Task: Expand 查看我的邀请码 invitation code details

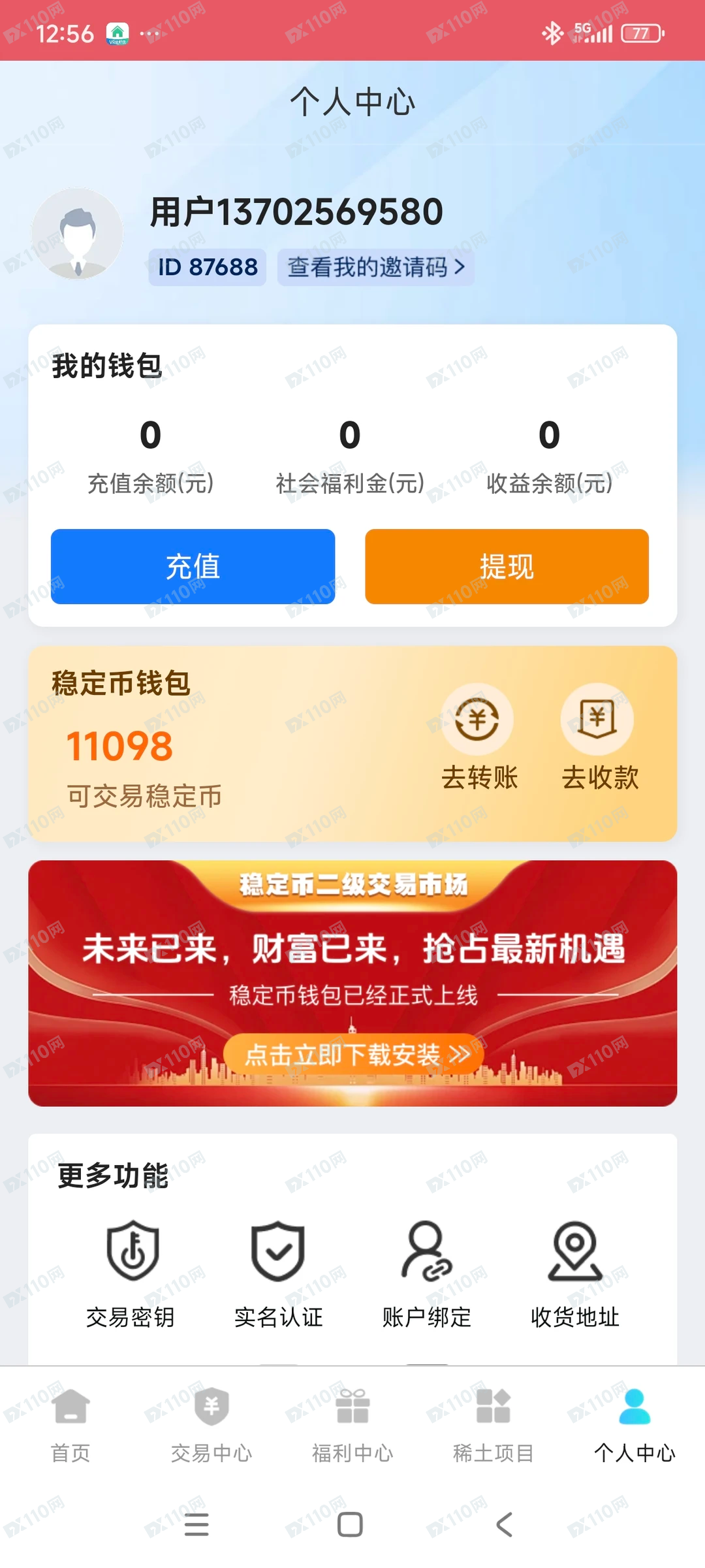Action: (375, 267)
